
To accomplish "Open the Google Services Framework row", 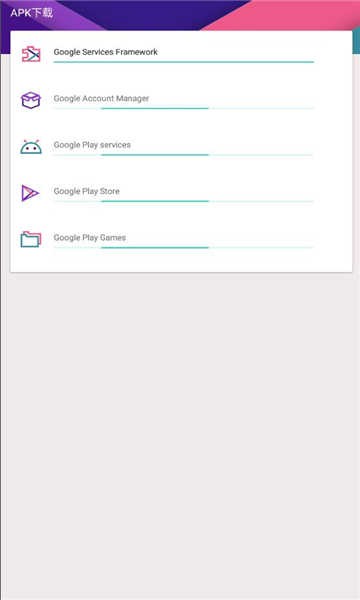I will [181, 54].
